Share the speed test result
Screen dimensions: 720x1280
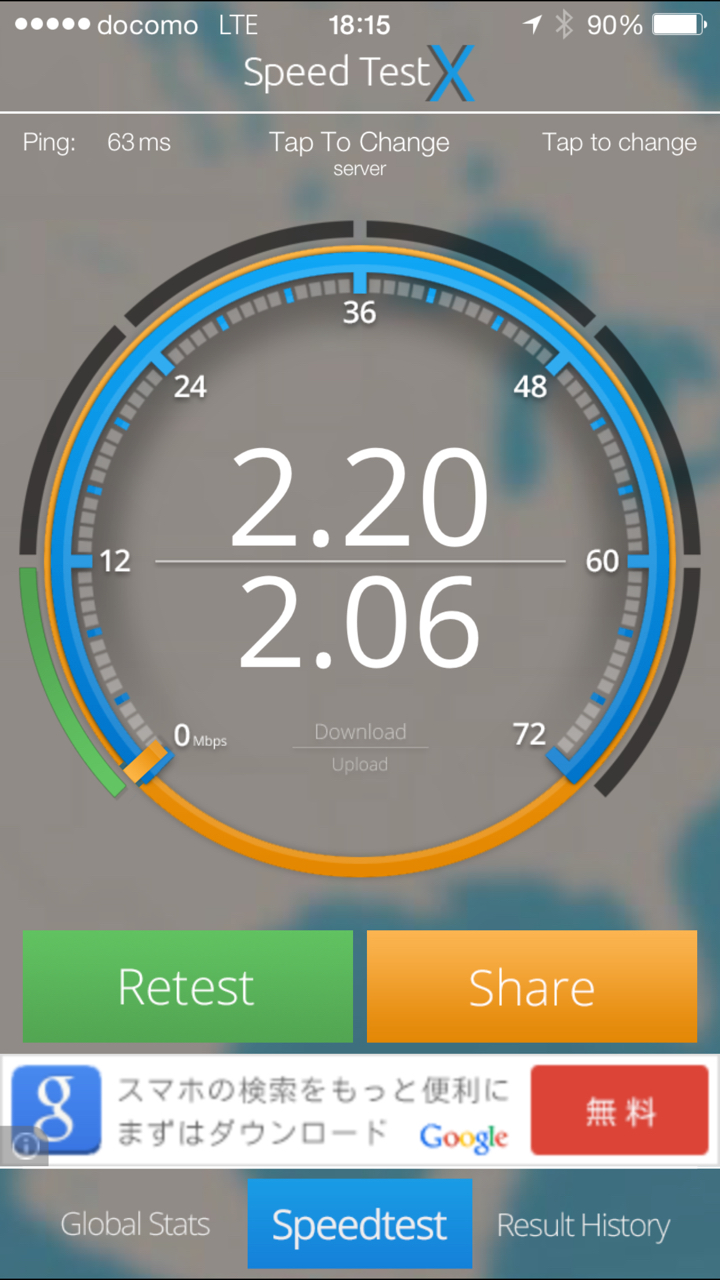[532, 987]
